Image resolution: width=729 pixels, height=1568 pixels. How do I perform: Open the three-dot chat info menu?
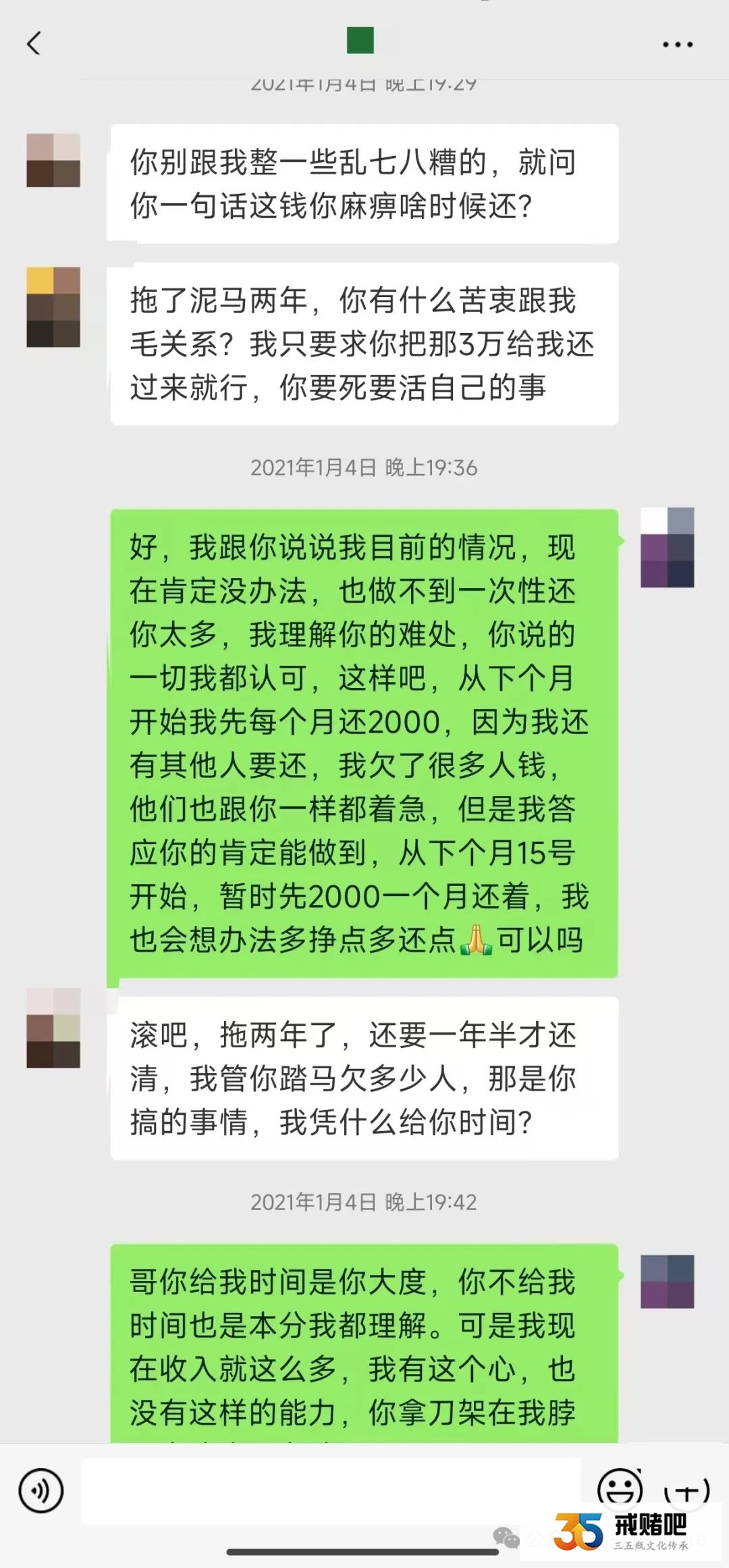click(x=677, y=45)
